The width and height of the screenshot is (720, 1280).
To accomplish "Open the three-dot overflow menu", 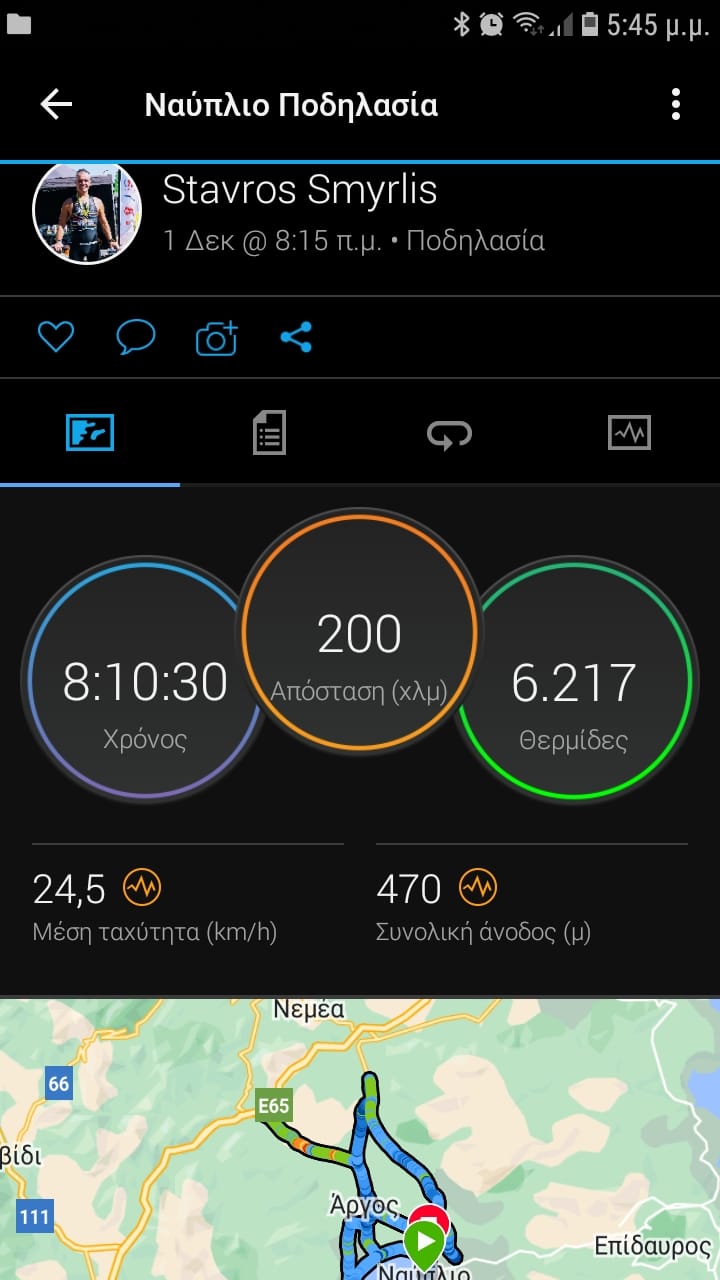I will [676, 104].
